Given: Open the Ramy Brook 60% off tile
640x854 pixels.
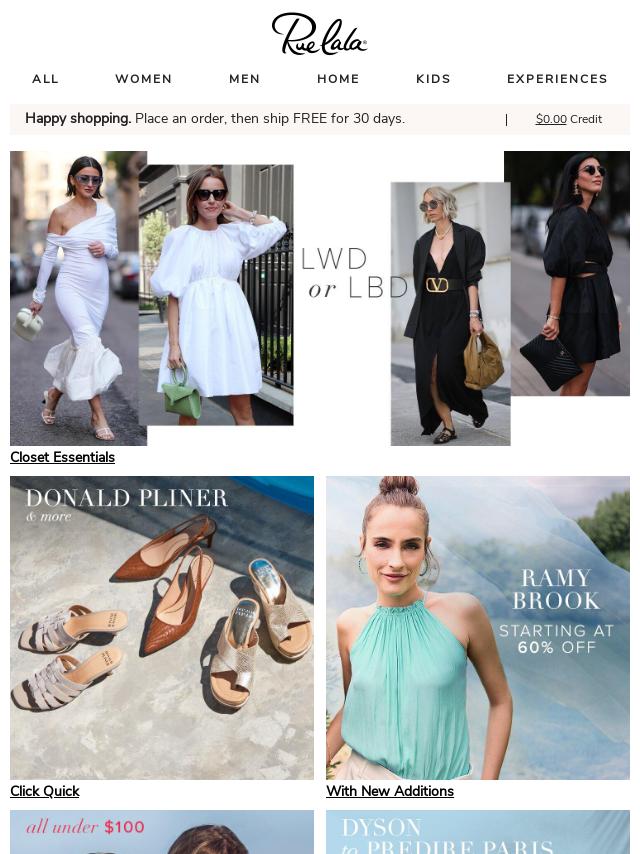Looking at the screenshot, I should point(478,627).
